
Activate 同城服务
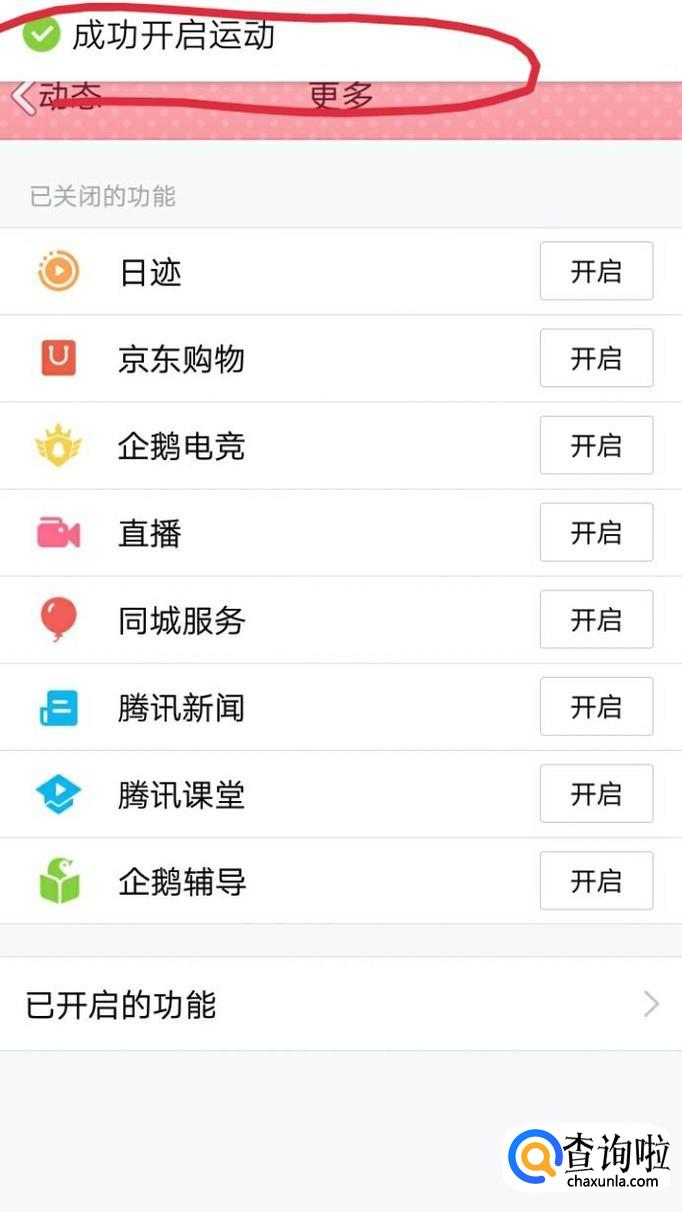596,619
